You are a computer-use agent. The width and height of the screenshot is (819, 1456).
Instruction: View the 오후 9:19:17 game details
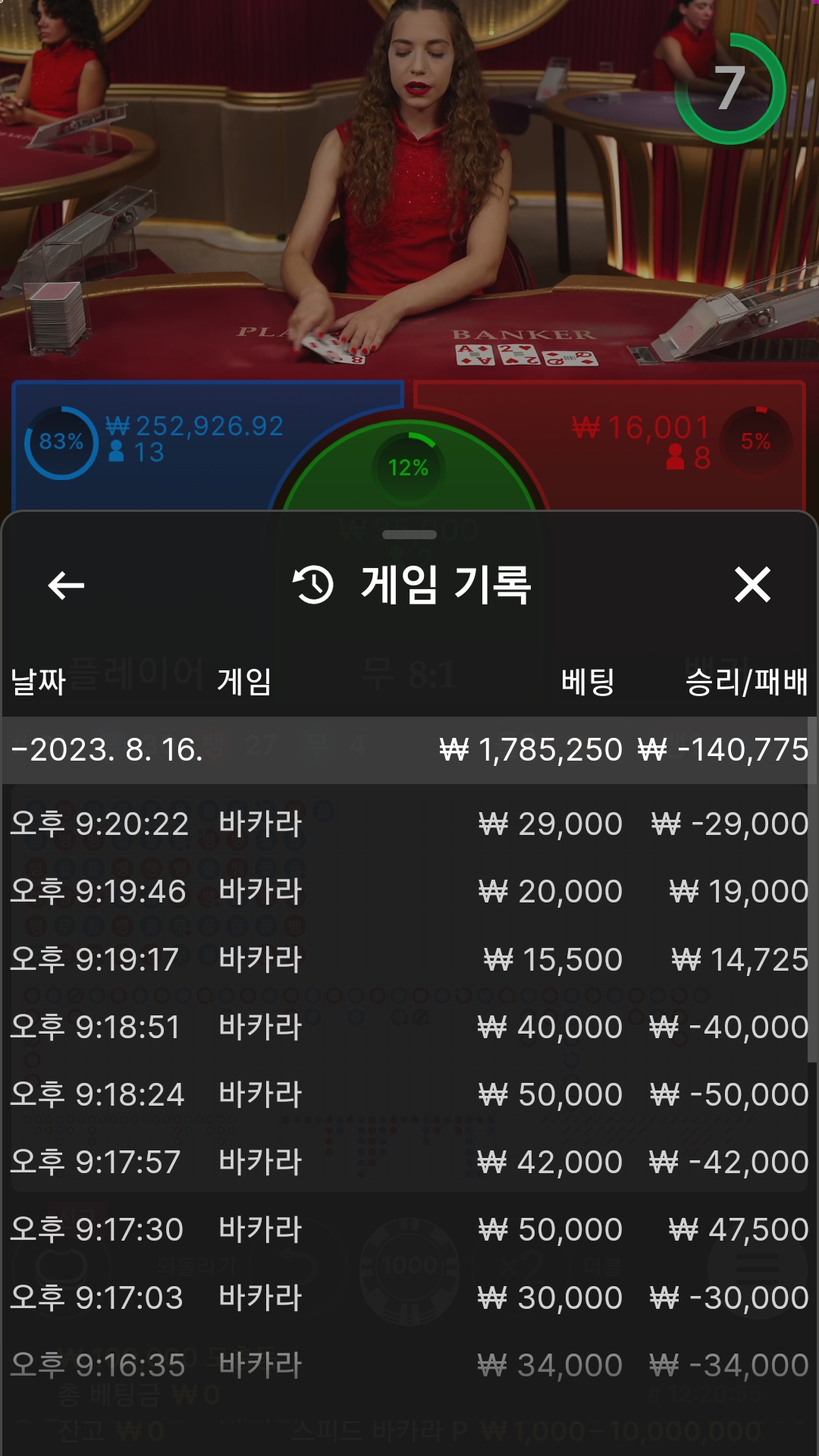point(409,959)
